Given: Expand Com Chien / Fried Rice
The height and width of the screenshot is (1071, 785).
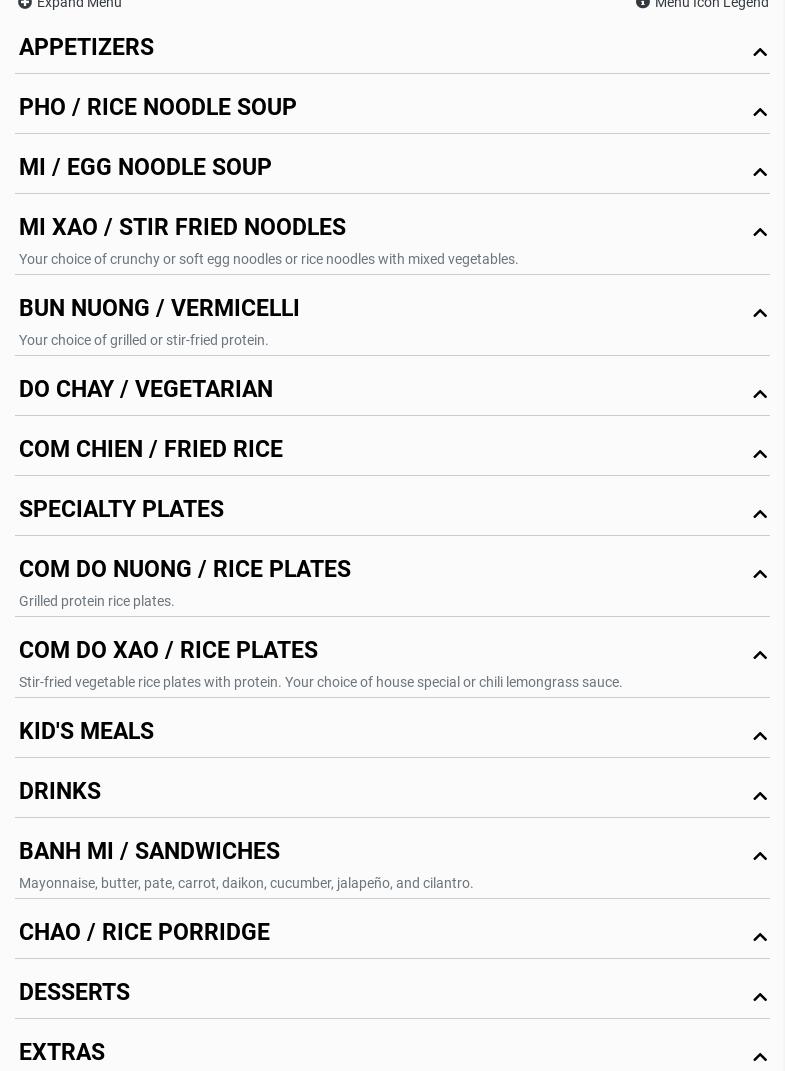Looking at the screenshot, I should point(151,450).
